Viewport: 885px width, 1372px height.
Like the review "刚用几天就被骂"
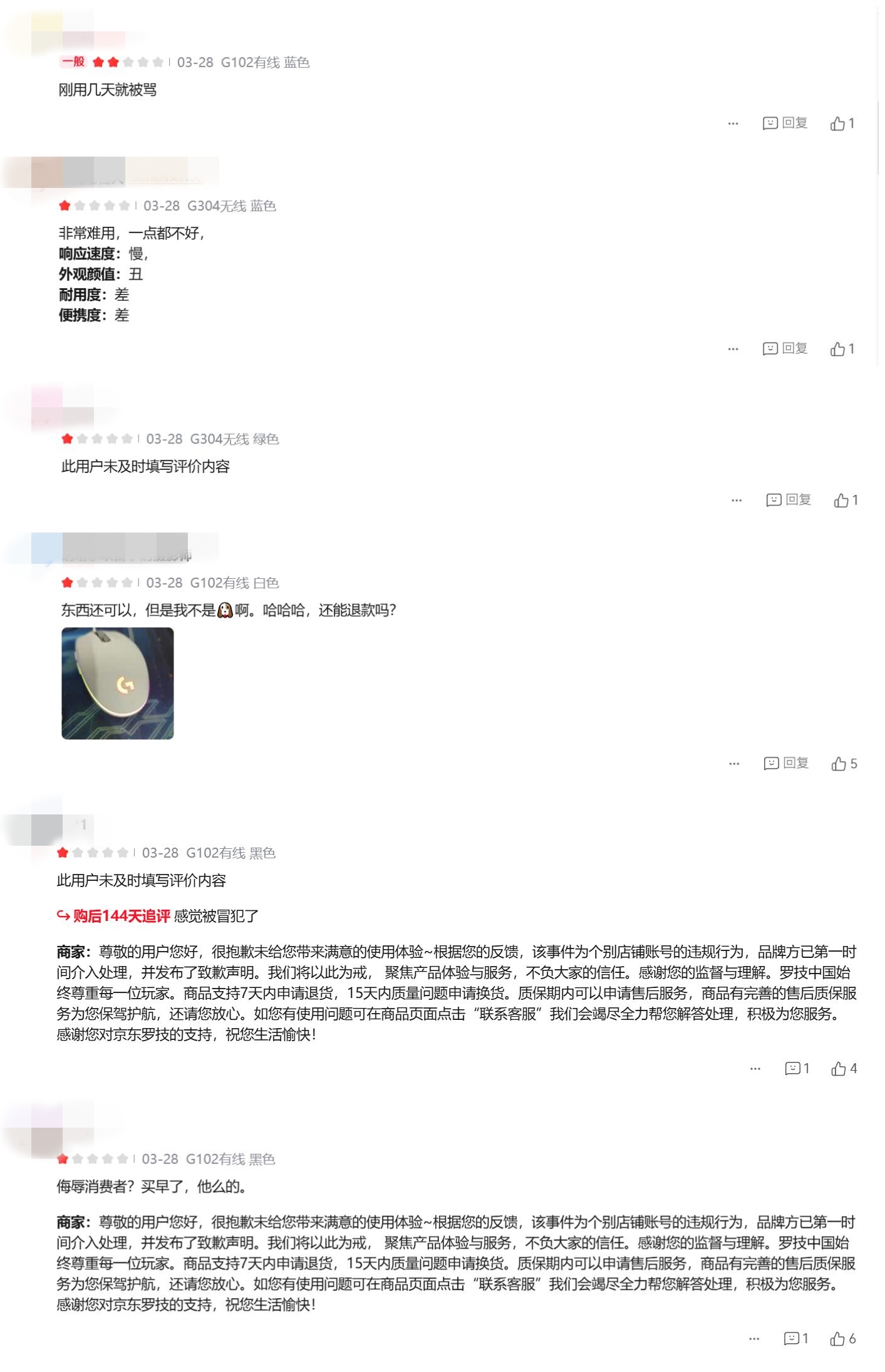coord(841,123)
